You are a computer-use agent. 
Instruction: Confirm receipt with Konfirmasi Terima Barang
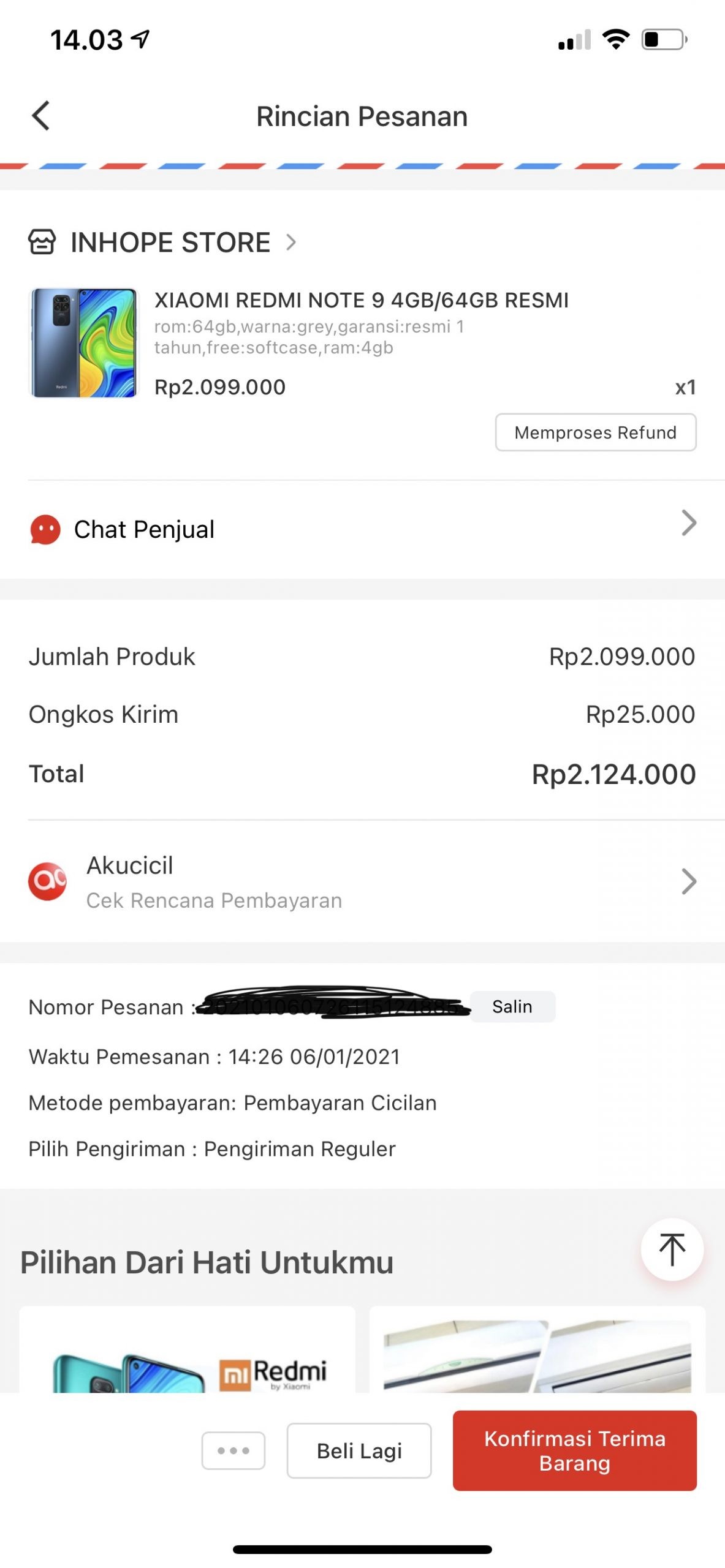pyautogui.click(x=574, y=1450)
